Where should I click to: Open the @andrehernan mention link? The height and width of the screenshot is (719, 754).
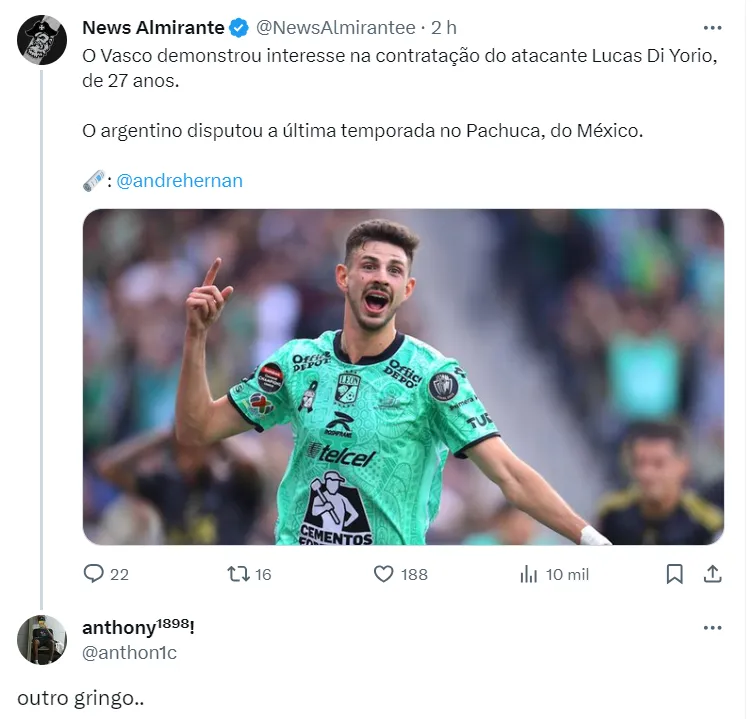(179, 181)
